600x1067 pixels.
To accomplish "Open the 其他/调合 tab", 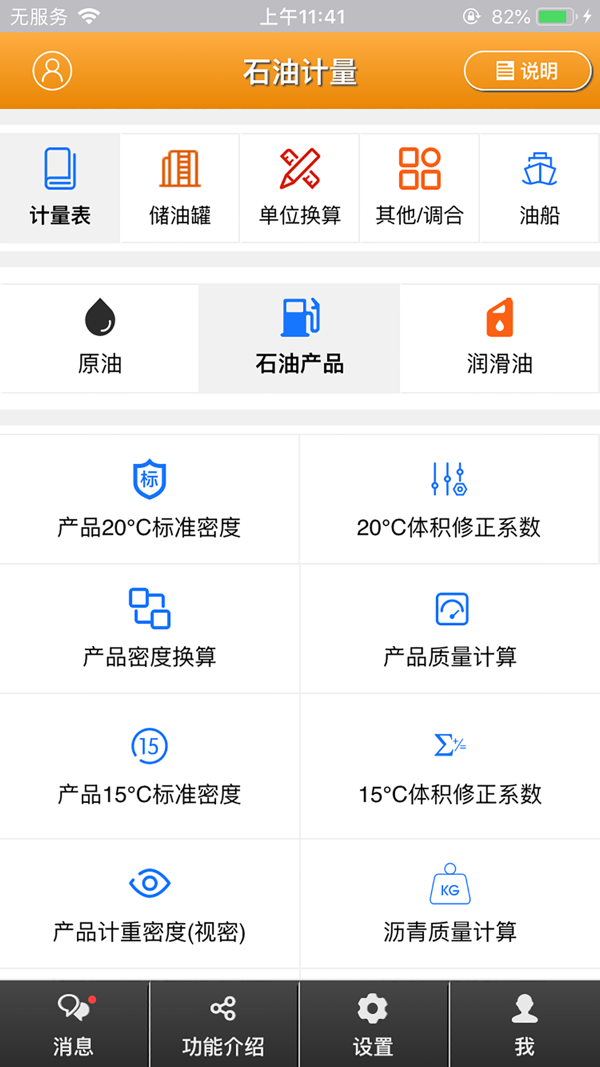I will [419, 188].
